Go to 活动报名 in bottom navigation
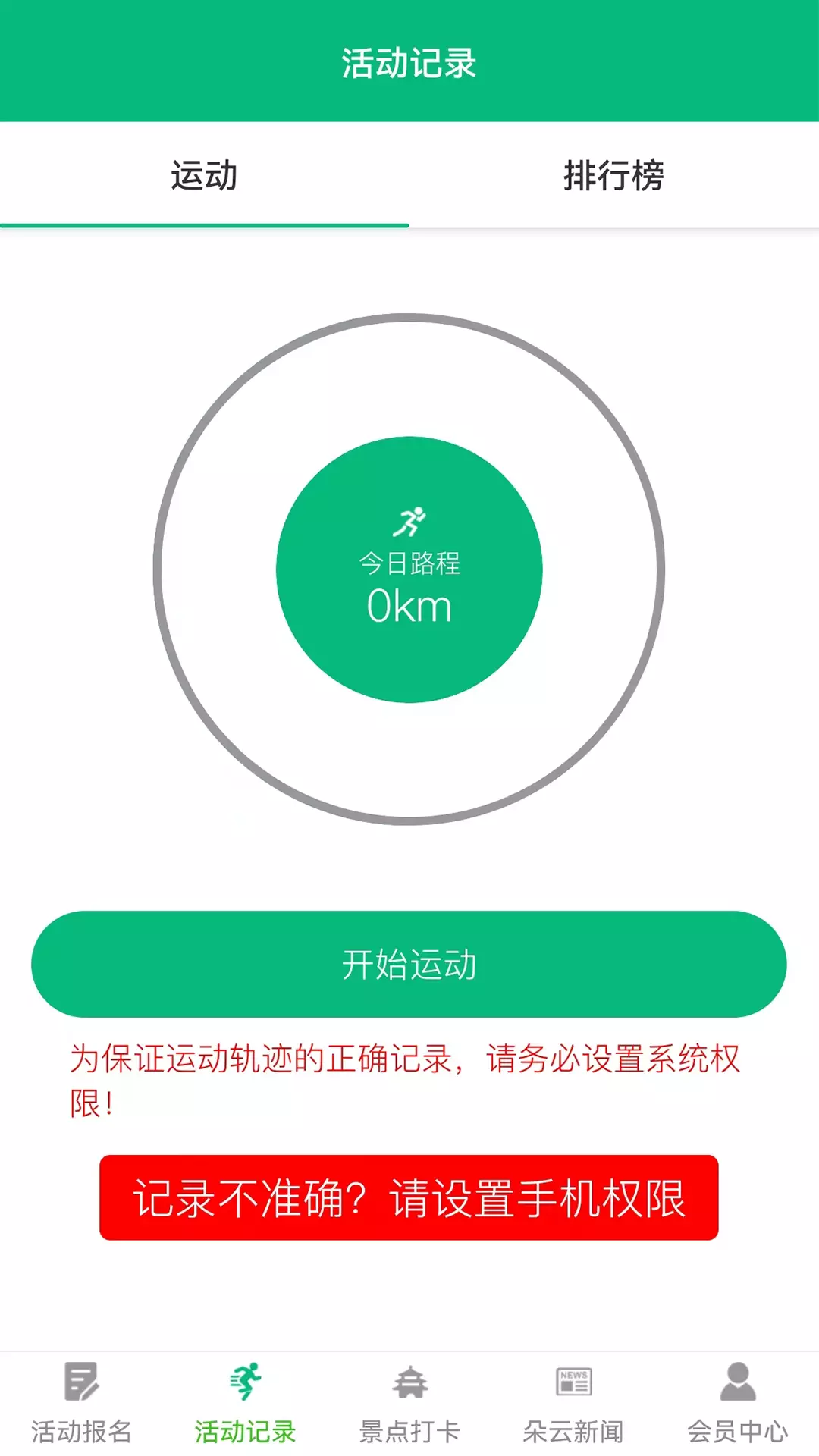The width and height of the screenshot is (819, 1456). (82, 1403)
